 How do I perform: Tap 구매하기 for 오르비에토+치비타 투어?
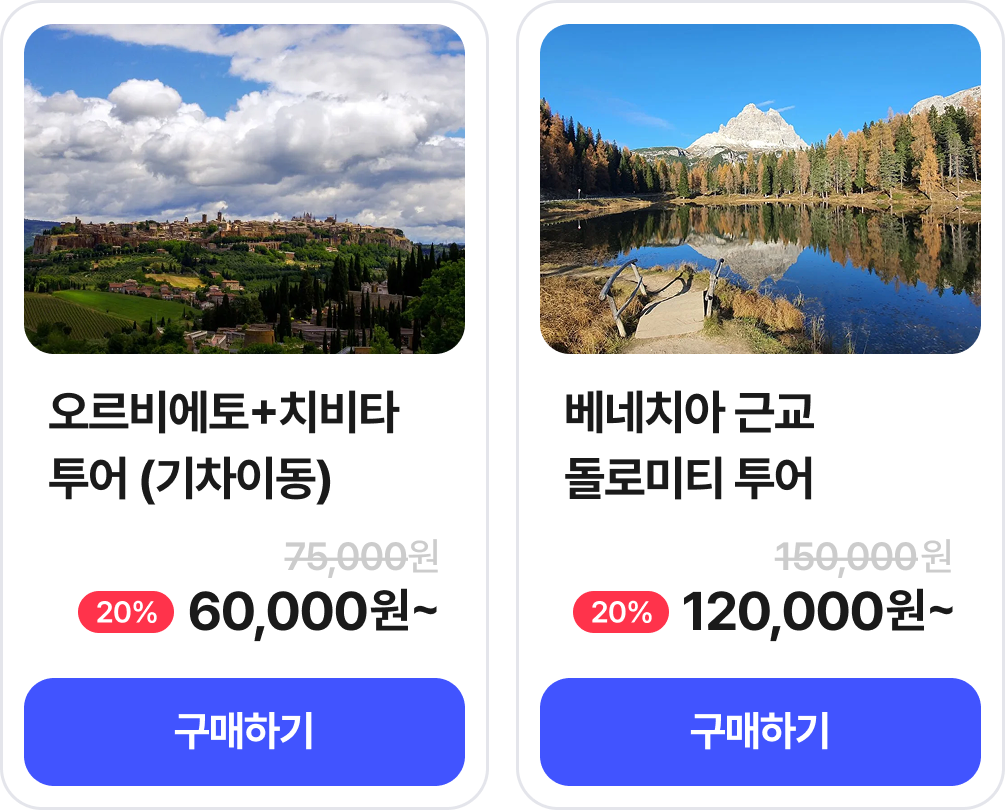click(244, 731)
